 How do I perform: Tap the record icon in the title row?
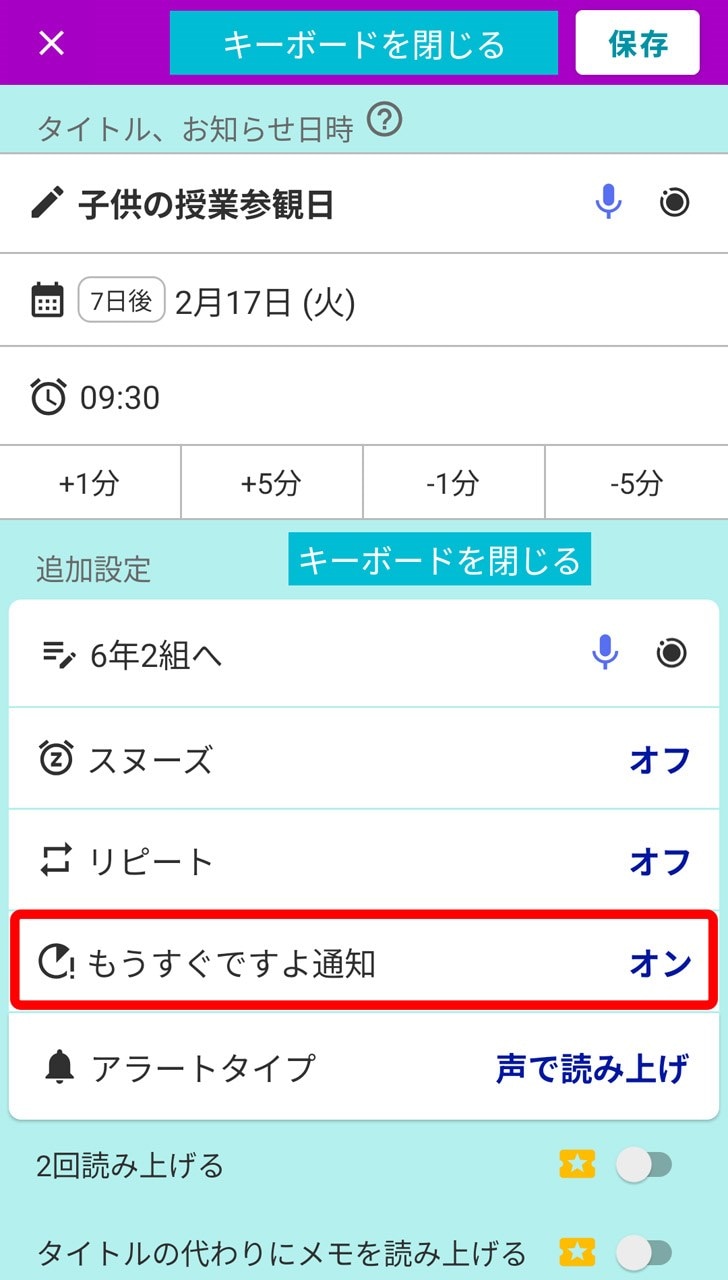[x=675, y=204]
